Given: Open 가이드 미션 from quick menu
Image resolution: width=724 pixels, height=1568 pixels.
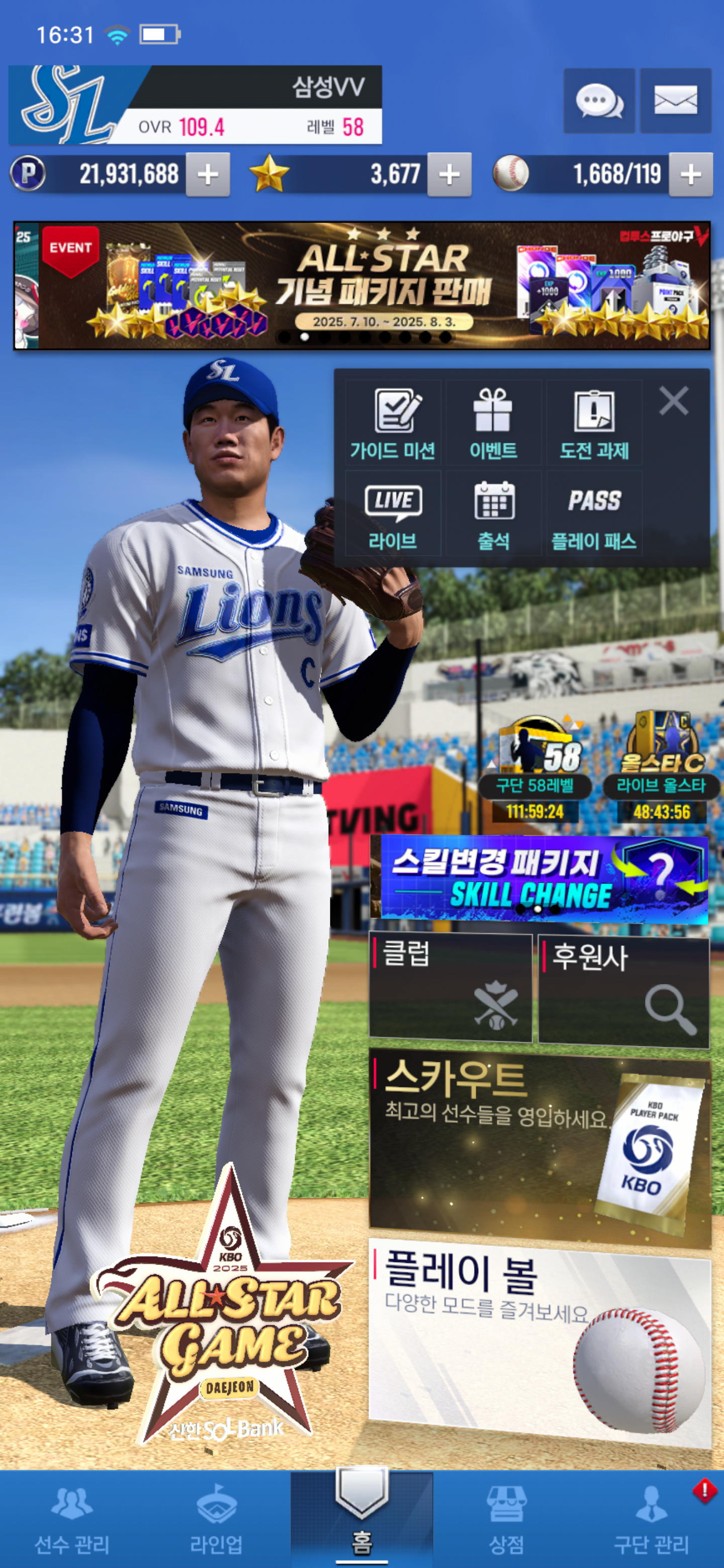Looking at the screenshot, I should coord(393,424).
